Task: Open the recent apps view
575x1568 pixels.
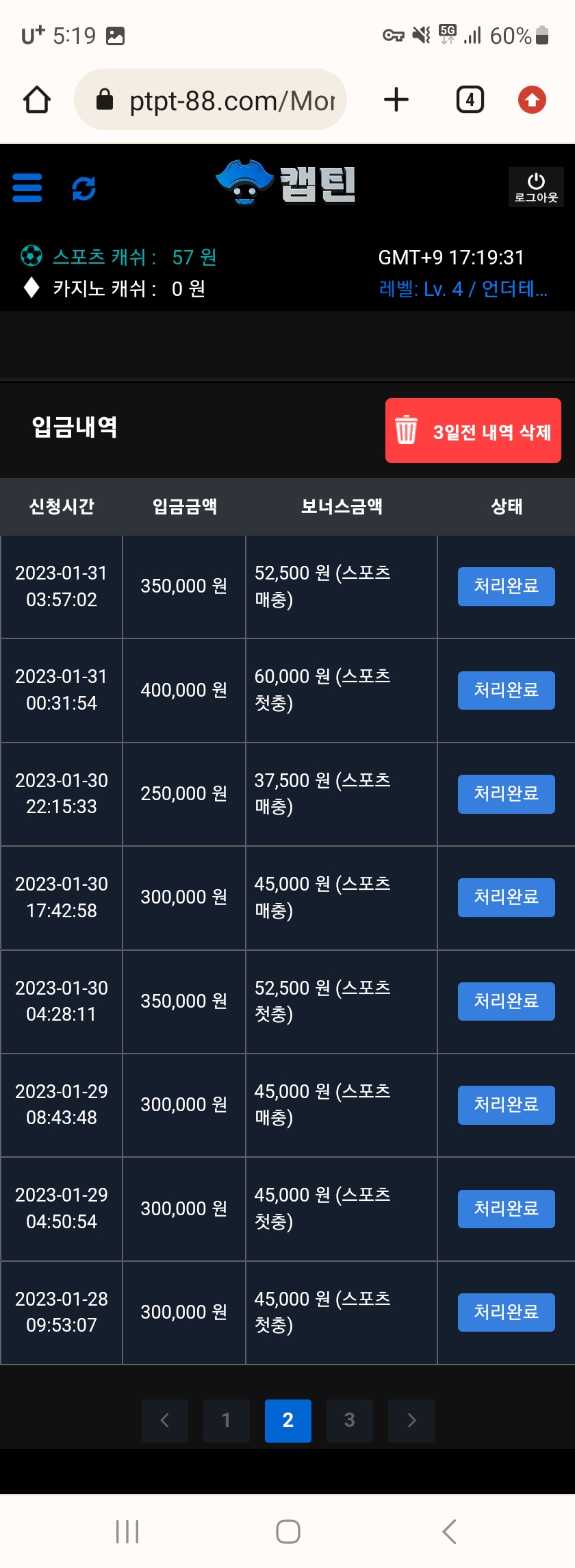Action: pos(127,1531)
